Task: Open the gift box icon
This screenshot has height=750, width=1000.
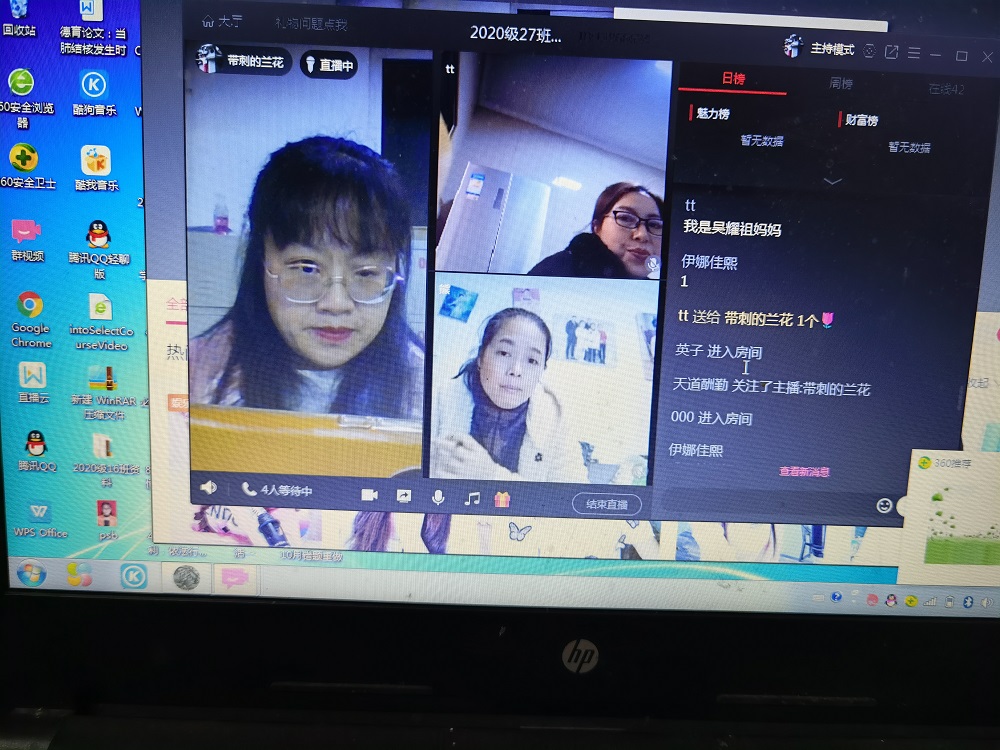Action: (x=502, y=498)
